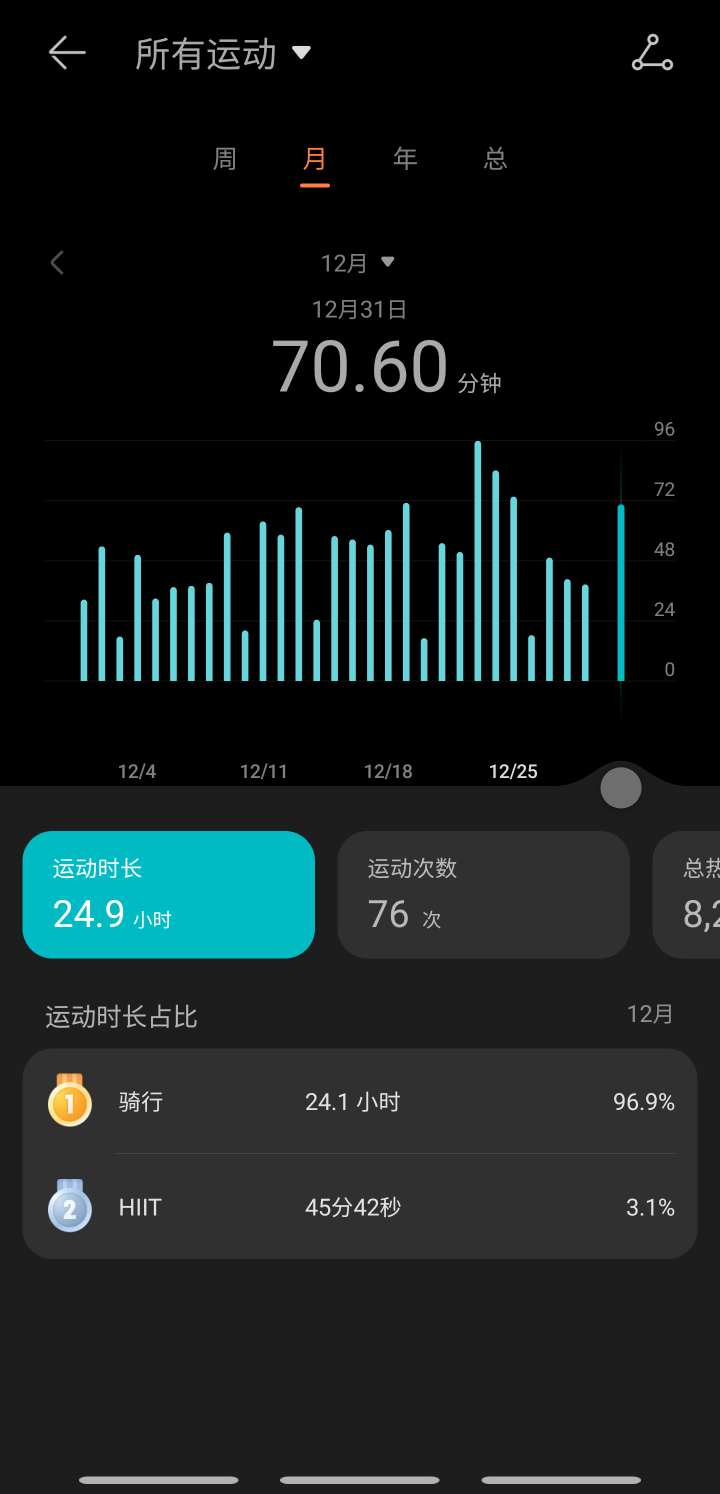This screenshot has height=1494, width=720.
Task: Go to previous month with left chevron
Action: pos(57,263)
